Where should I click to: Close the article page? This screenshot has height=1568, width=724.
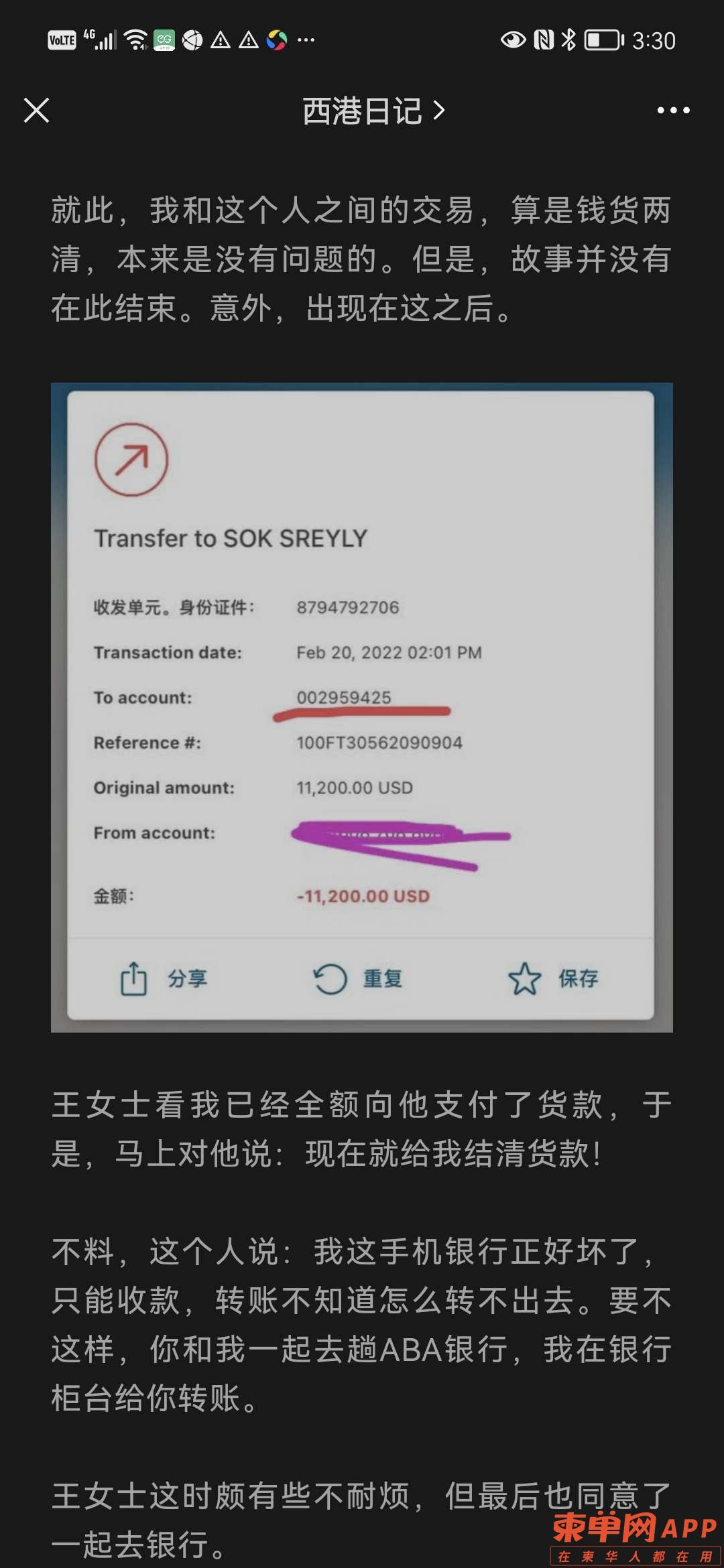pos(36,111)
